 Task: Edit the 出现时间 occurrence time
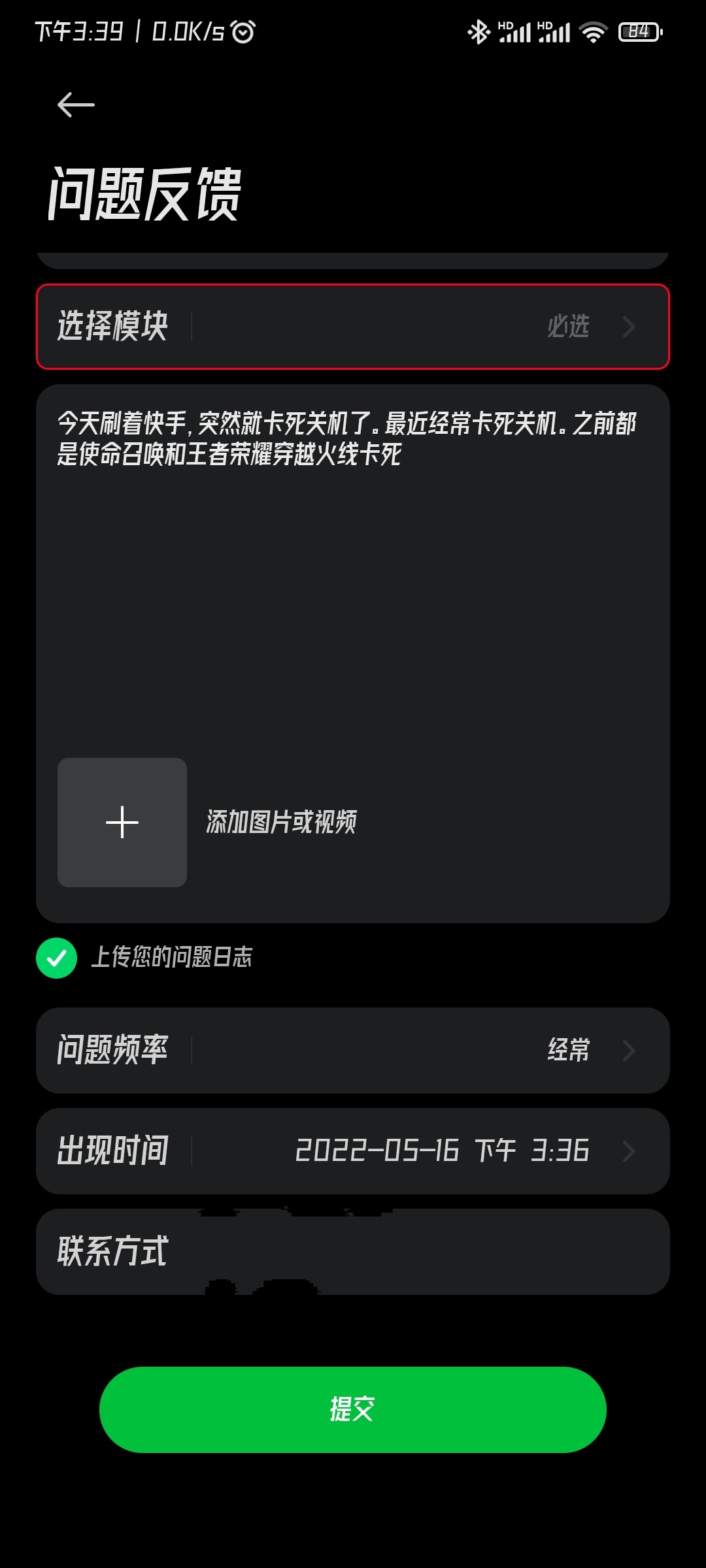pos(353,1151)
